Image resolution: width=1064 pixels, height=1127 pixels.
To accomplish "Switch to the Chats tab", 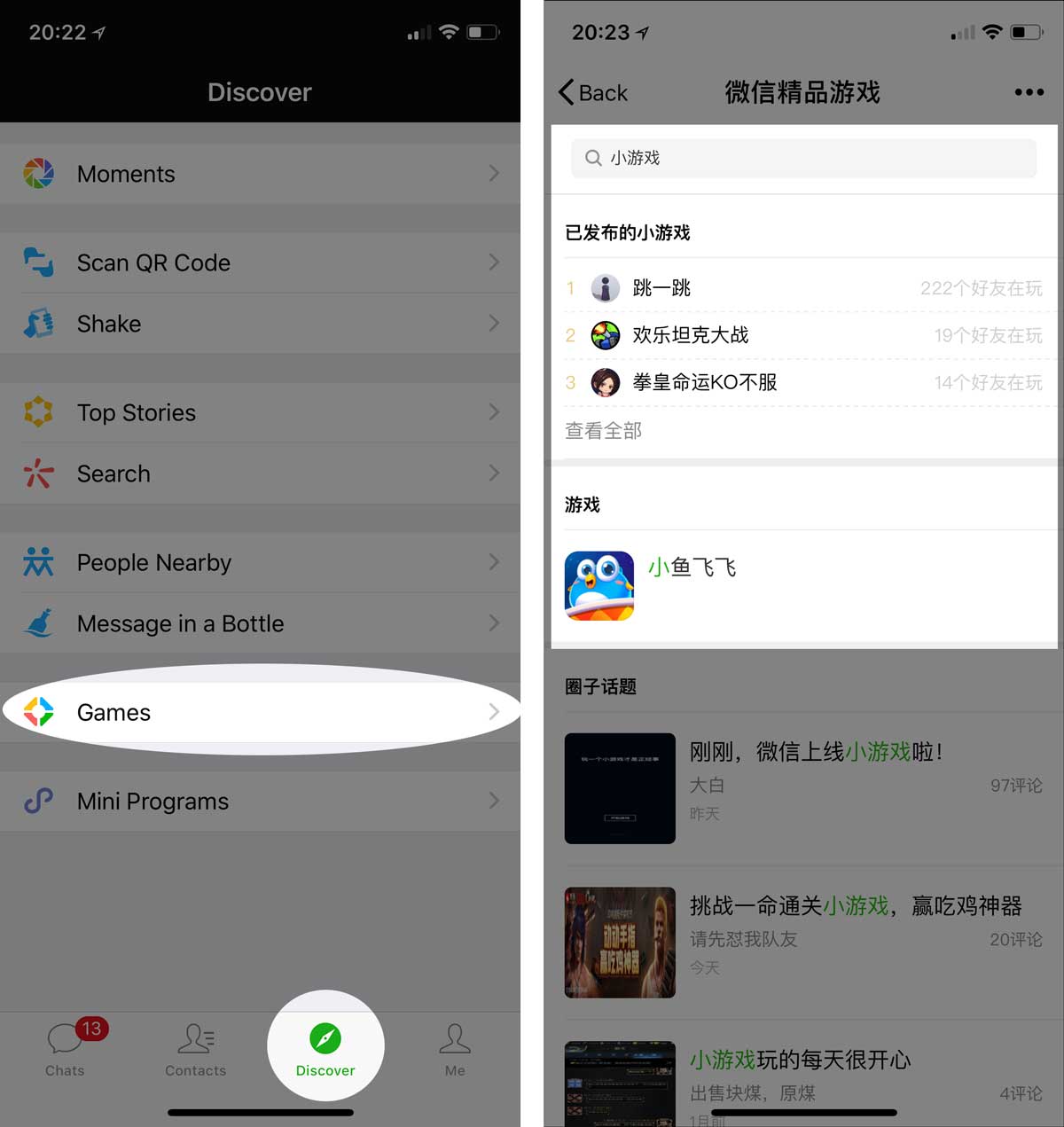I will pyautogui.click(x=66, y=1048).
